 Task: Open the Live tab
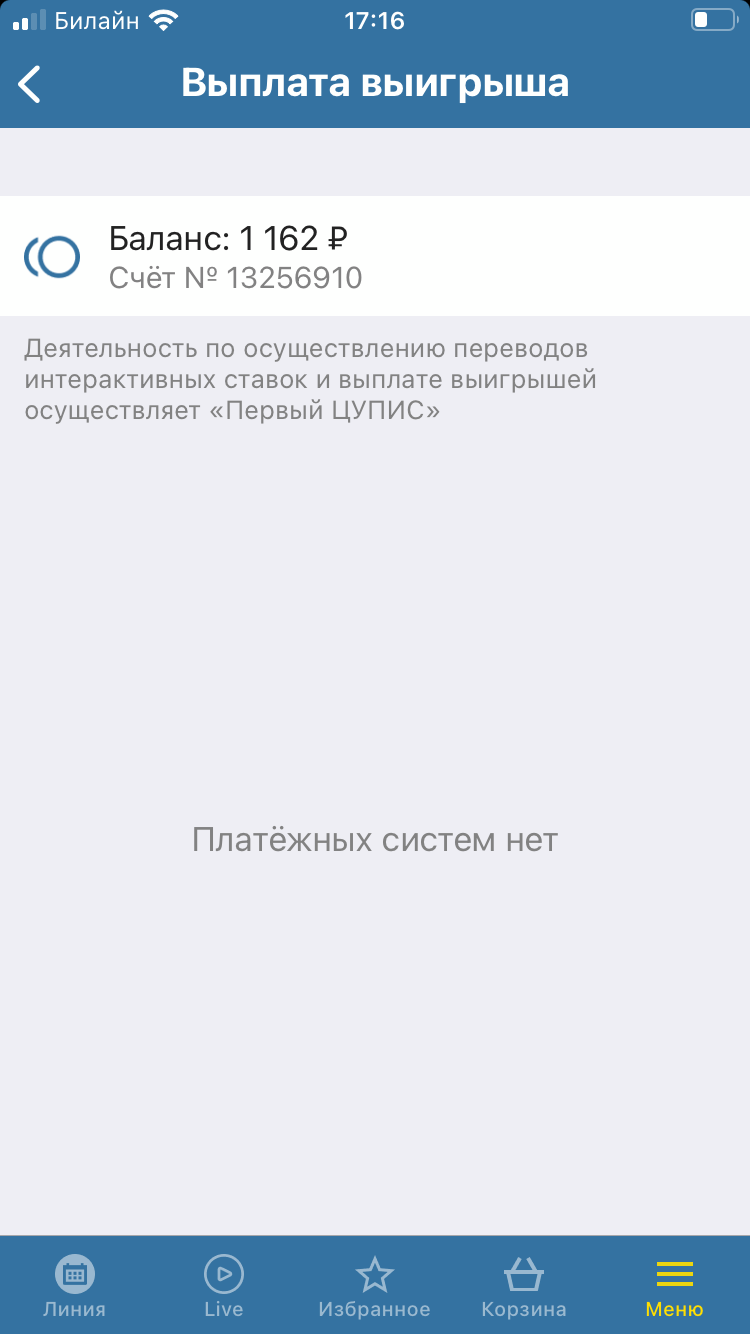(x=224, y=1286)
